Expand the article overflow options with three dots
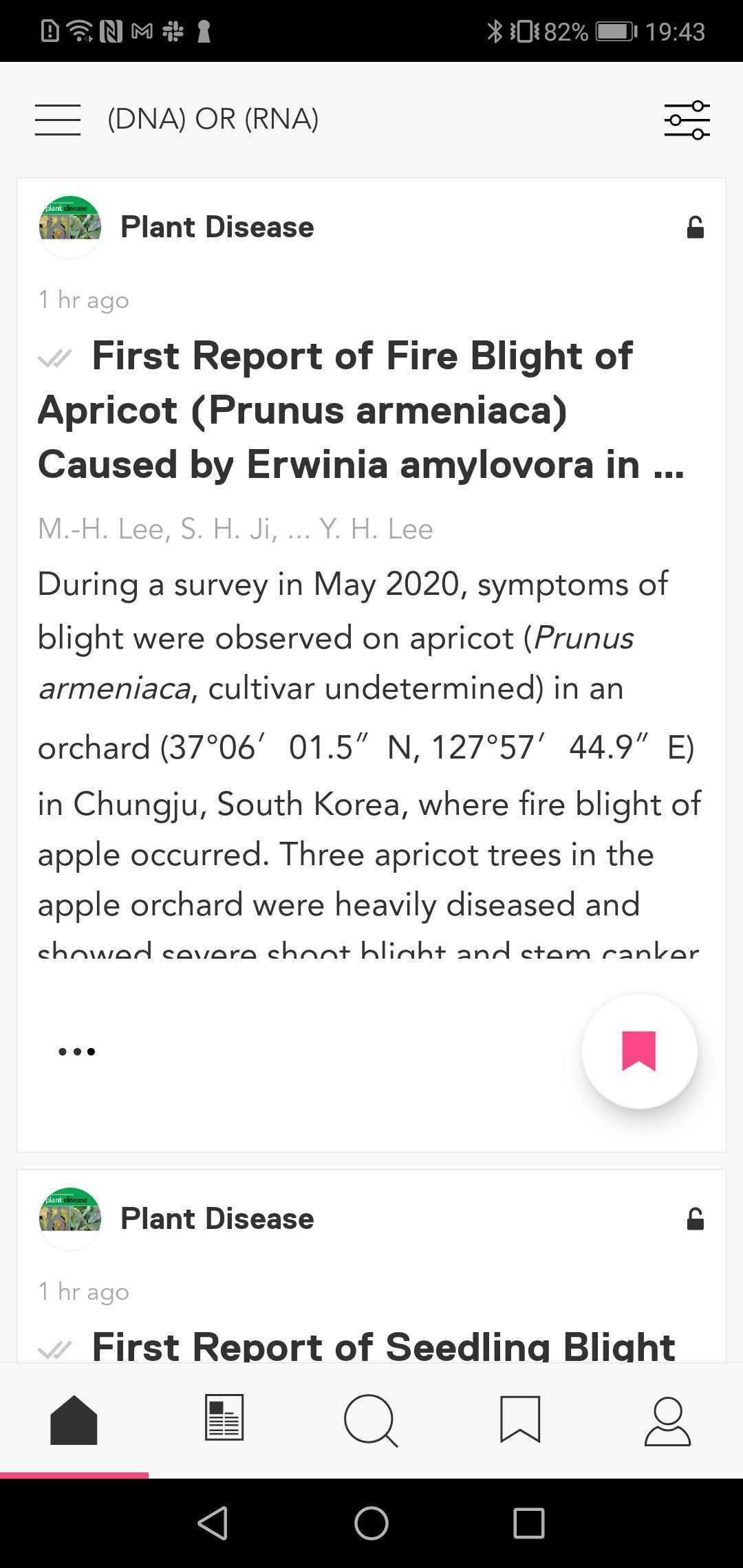Viewport: 743px width, 1568px height. (77, 1051)
